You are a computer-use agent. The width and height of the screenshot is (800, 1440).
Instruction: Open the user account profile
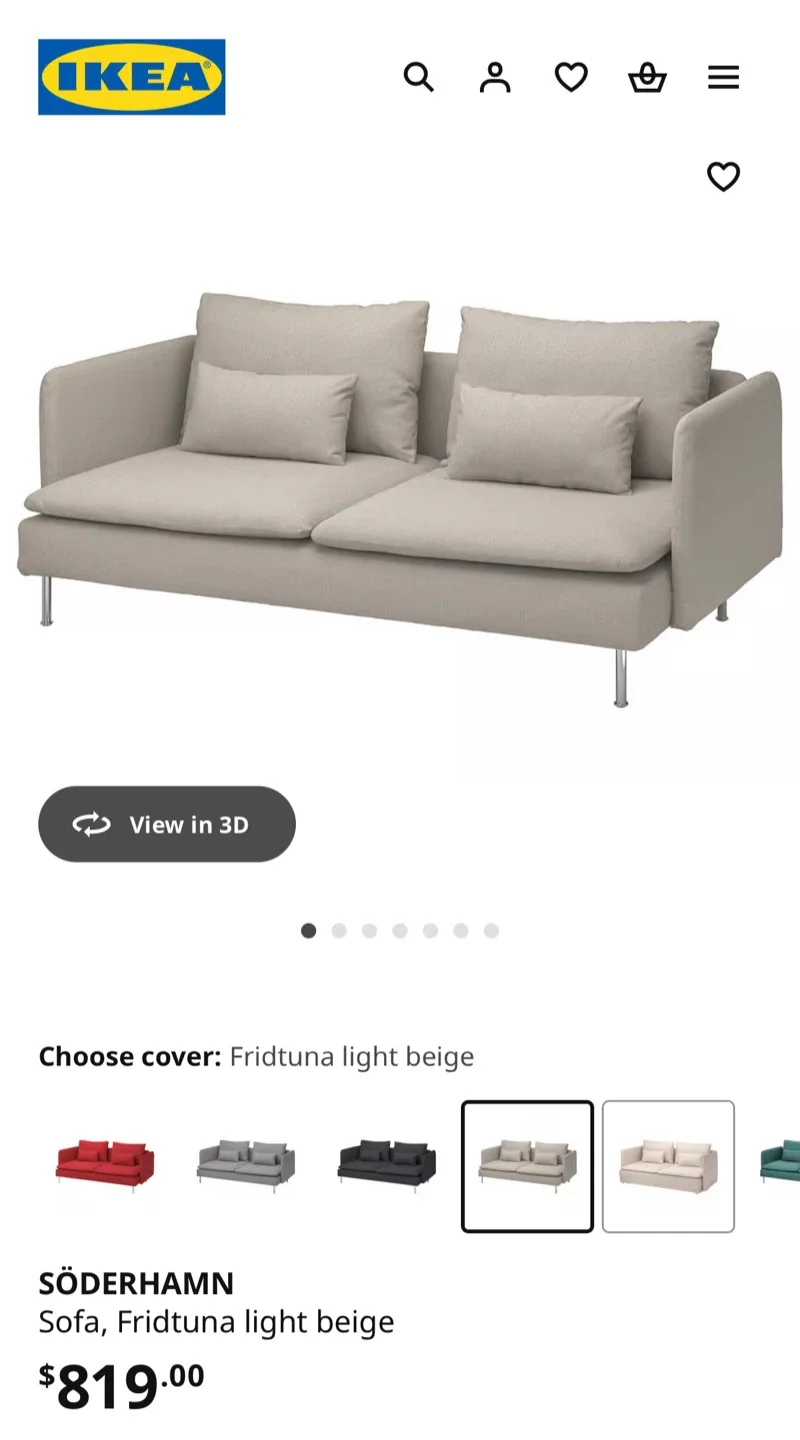[x=495, y=77]
